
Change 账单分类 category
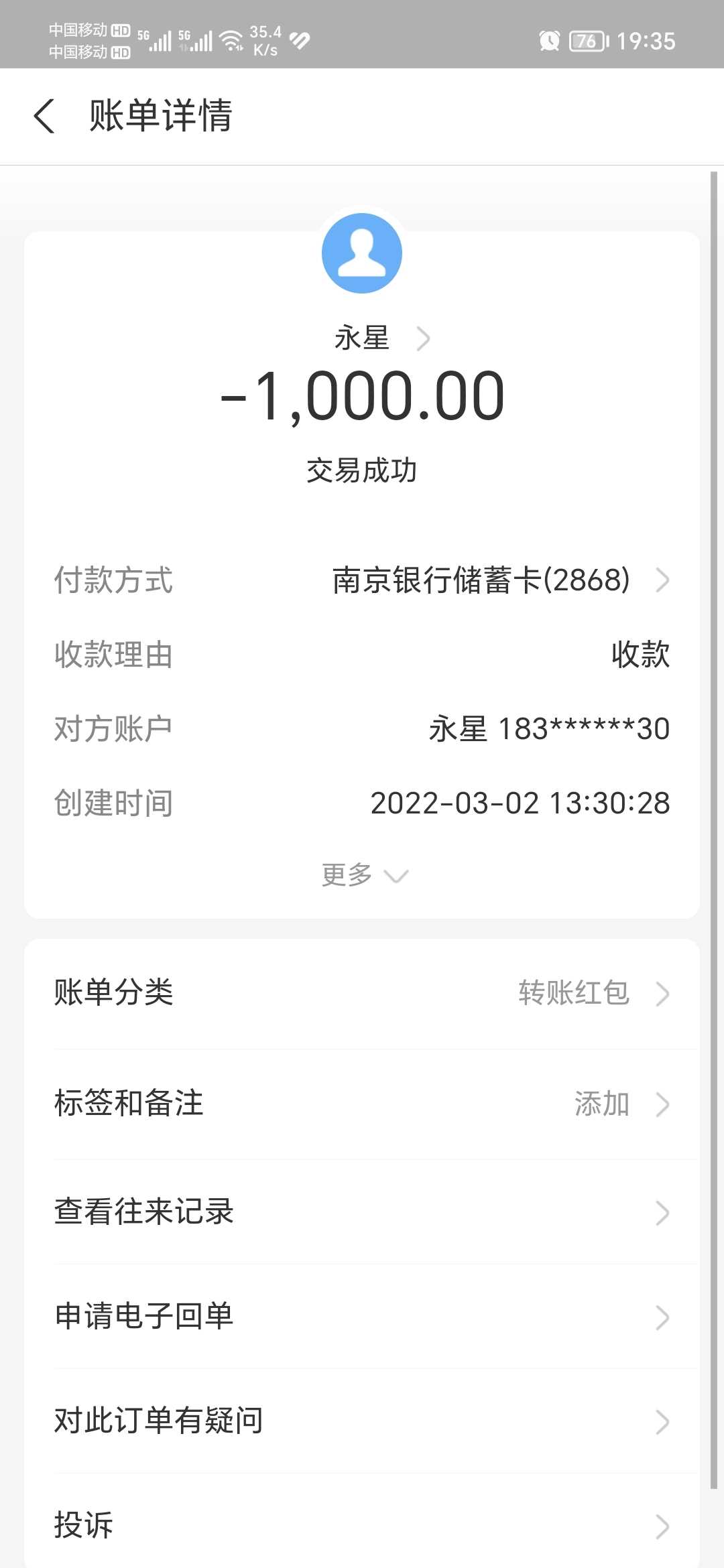pyautogui.click(x=362, y=993)
